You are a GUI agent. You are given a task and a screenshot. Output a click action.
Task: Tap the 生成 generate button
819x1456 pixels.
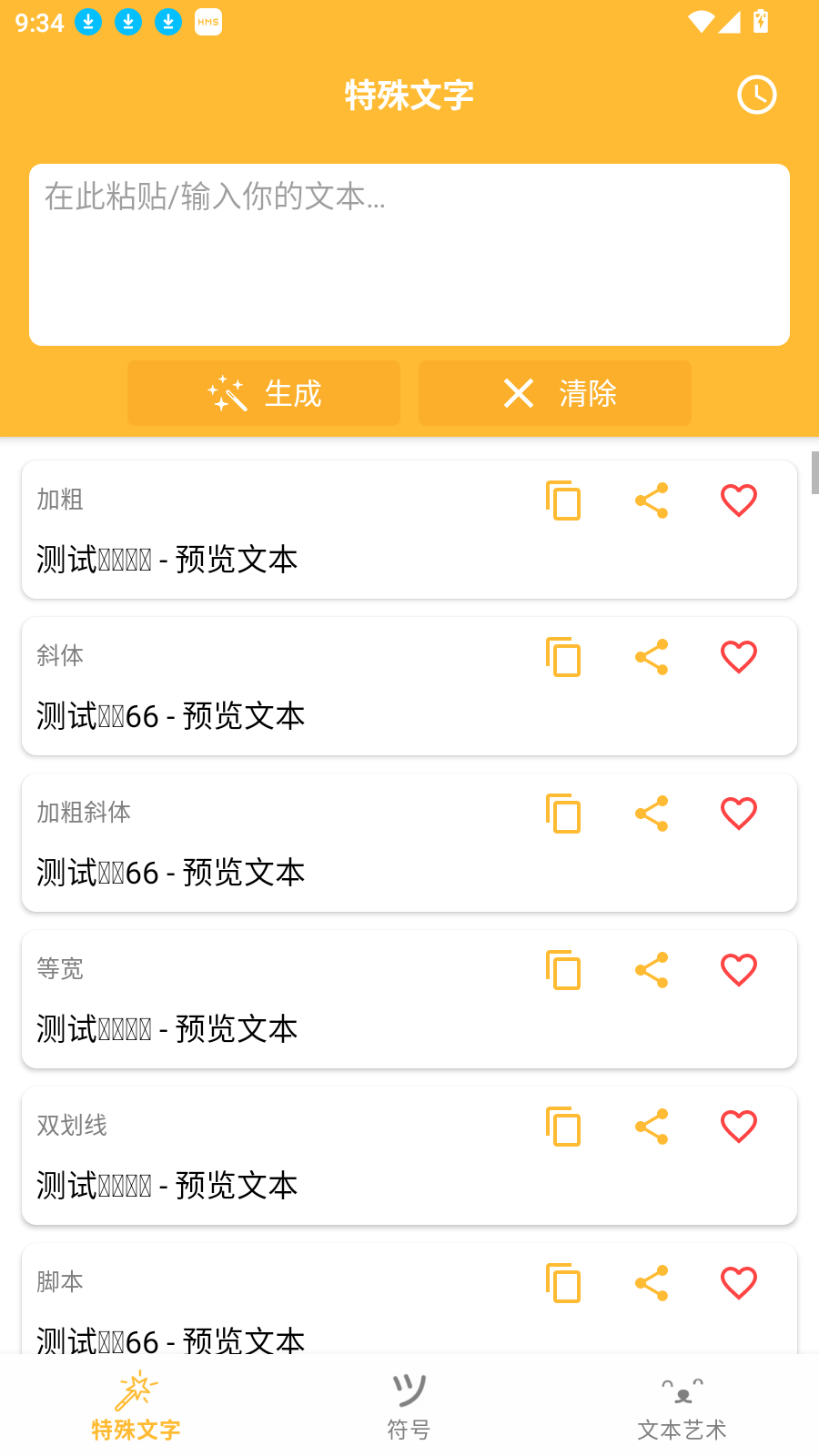pos(264,393)
